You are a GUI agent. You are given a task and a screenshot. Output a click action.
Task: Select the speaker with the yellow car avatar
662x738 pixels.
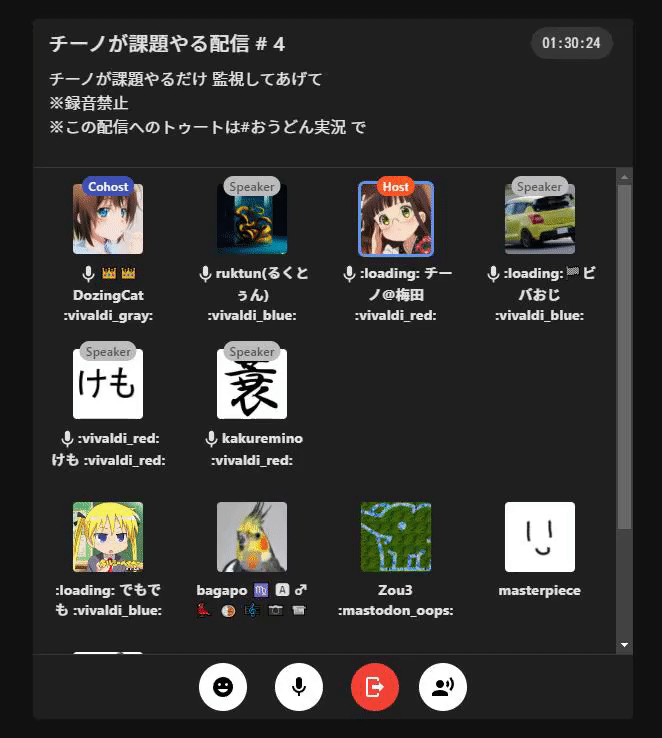pyautogui.click(x=540, y=219)
